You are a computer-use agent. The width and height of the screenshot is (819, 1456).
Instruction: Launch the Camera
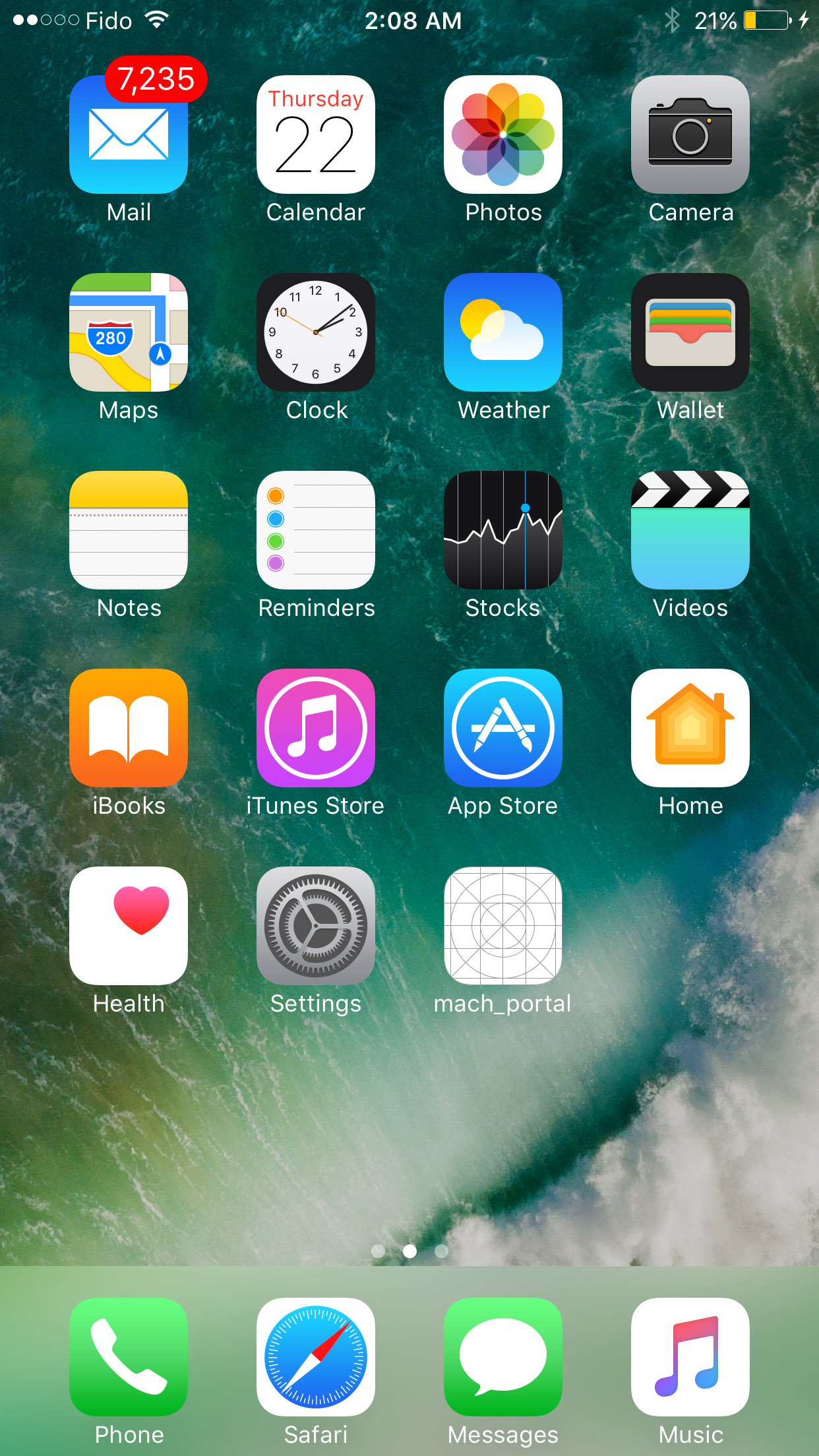690,135
